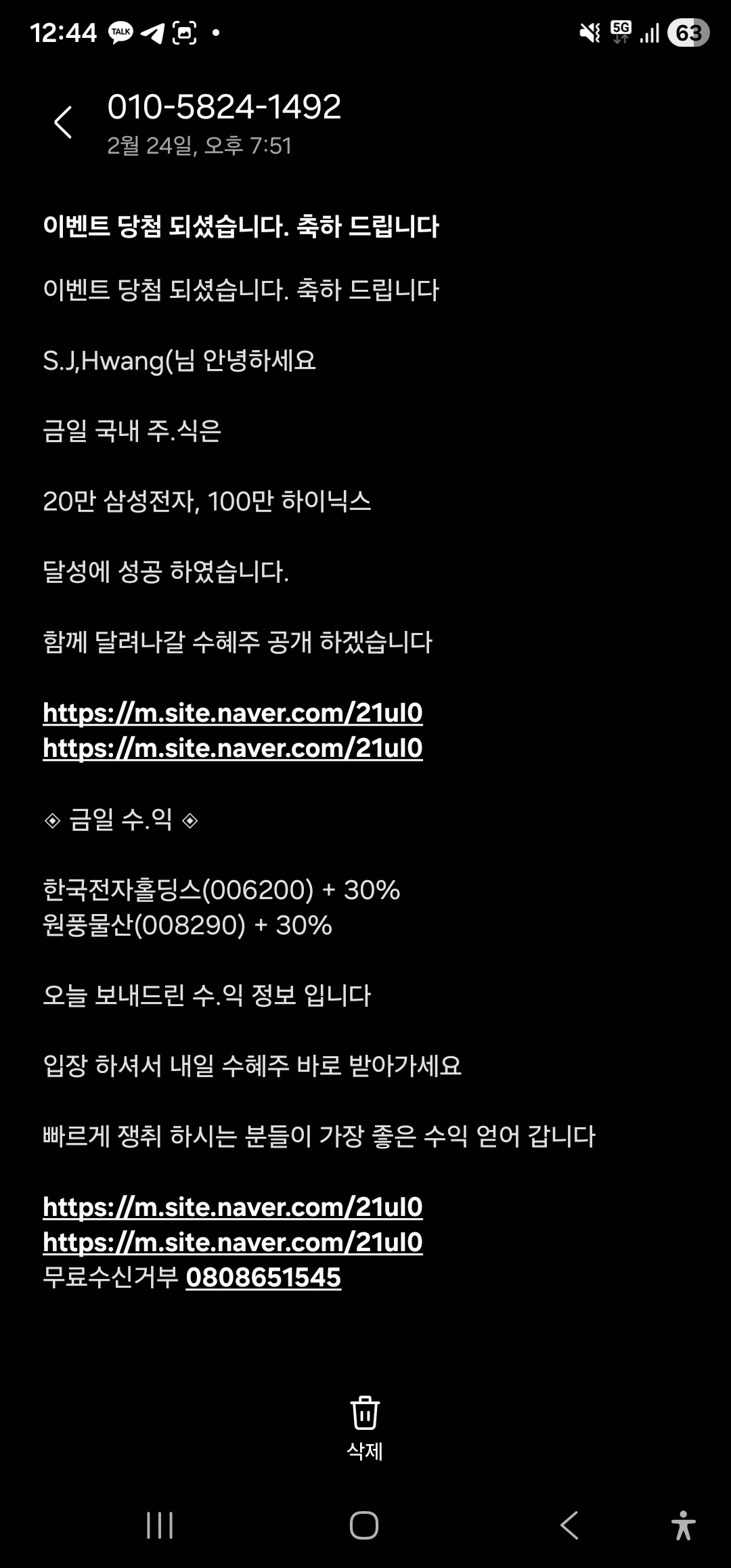The width and height of the screenshot is (731, 1568).
Task: Go back using the top-left arrow
Action: 63,123
